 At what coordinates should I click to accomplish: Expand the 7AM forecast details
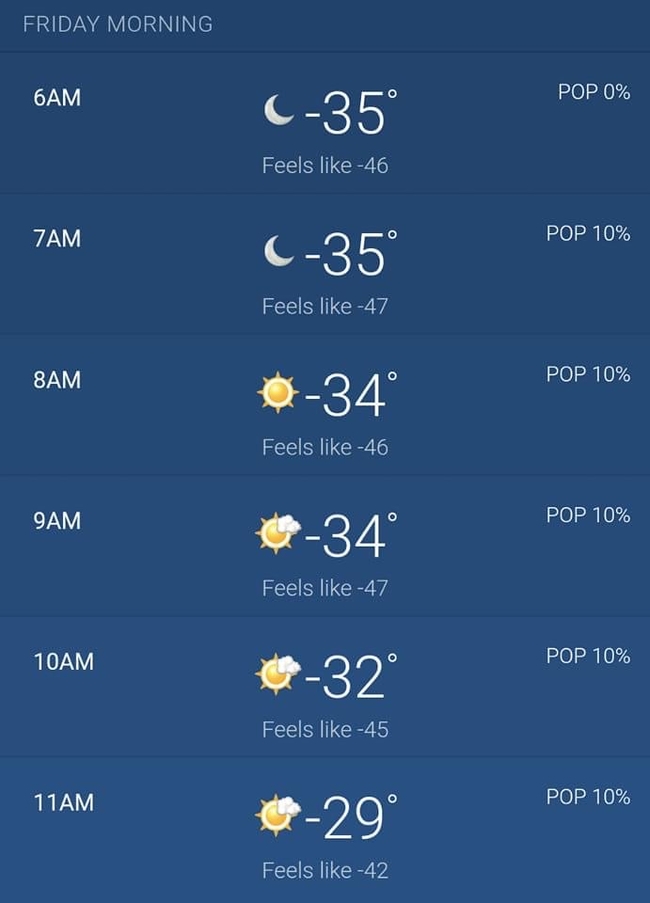tap(325, 264)
